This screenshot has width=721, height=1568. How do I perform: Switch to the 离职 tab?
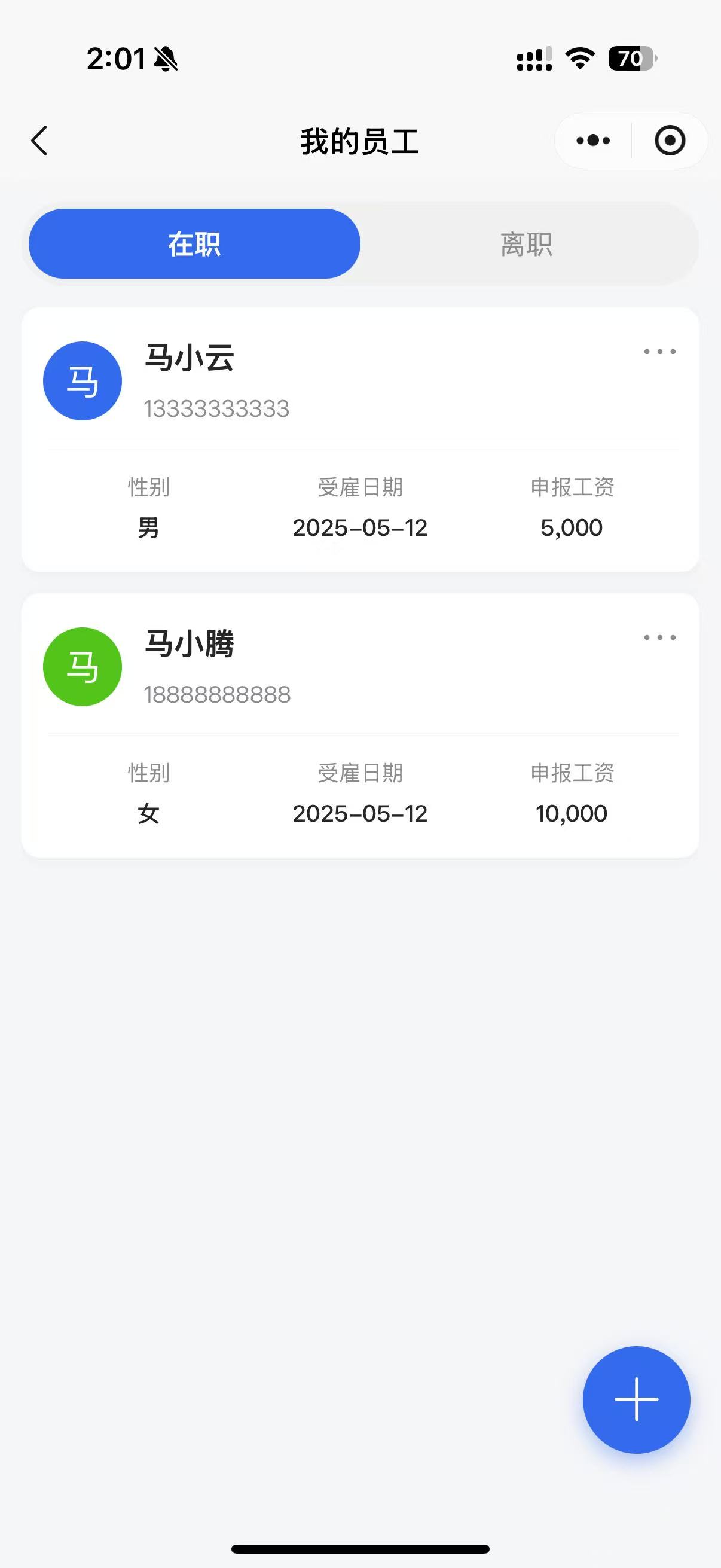point(526,244)
